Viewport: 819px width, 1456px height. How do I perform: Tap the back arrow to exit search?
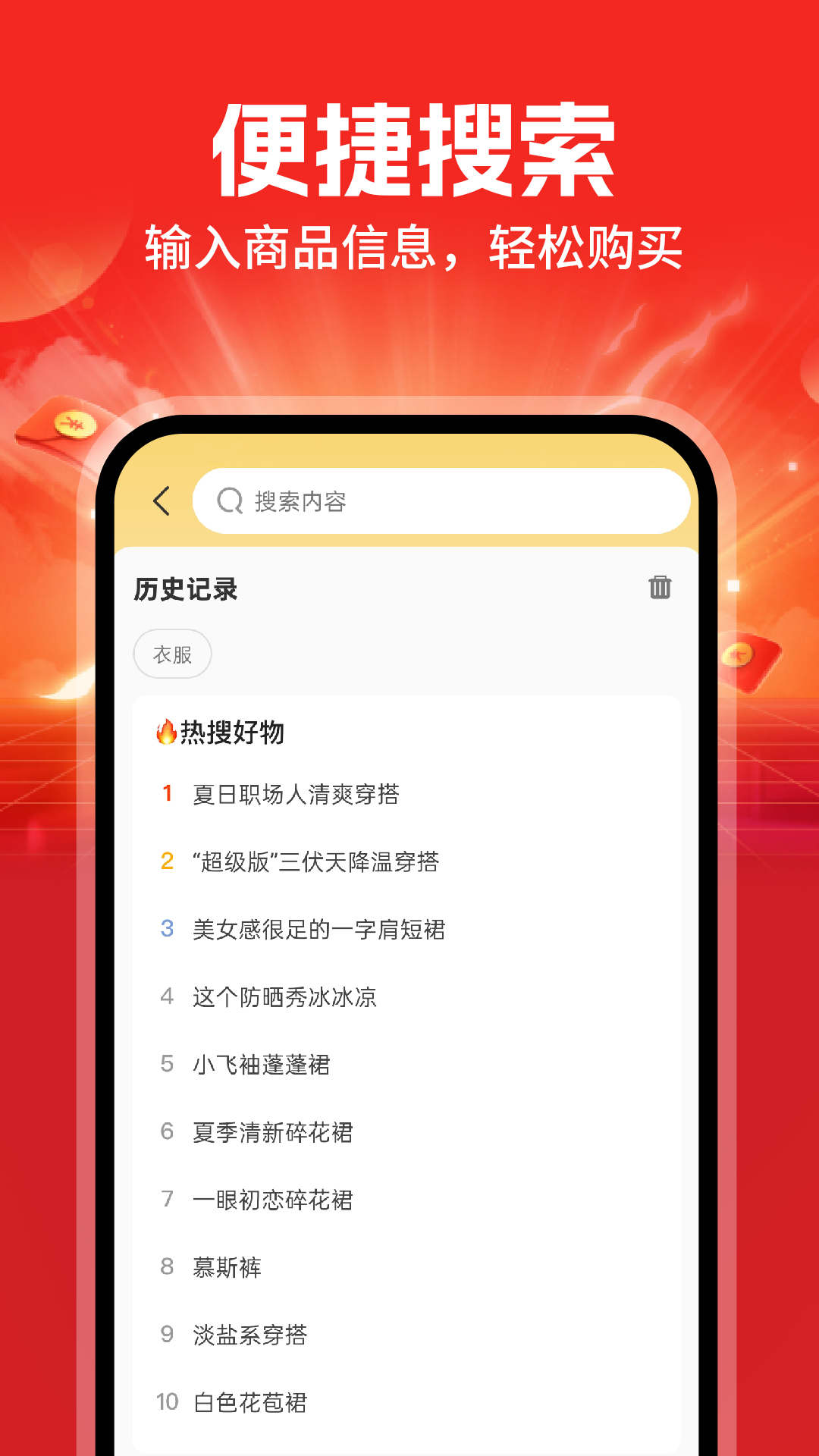tap(162, 501)
